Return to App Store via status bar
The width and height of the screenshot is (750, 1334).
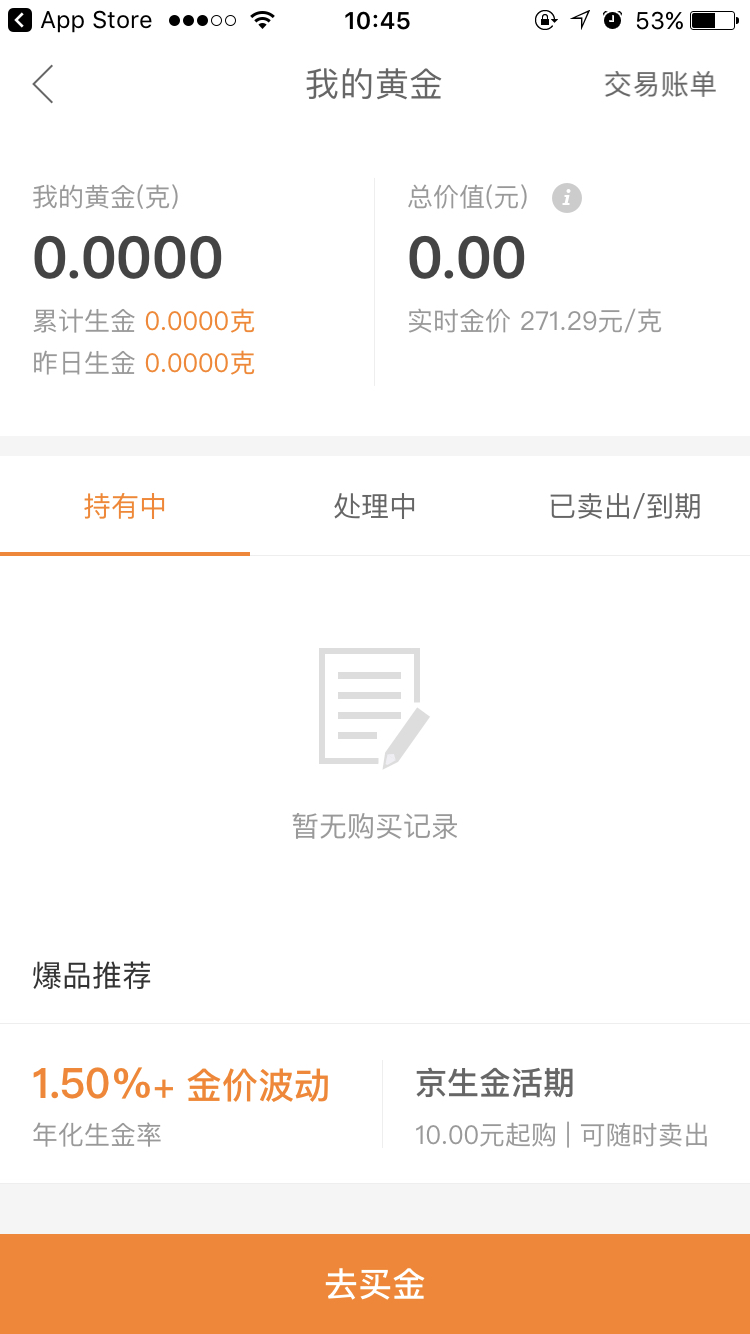click(x=81, y=20)
